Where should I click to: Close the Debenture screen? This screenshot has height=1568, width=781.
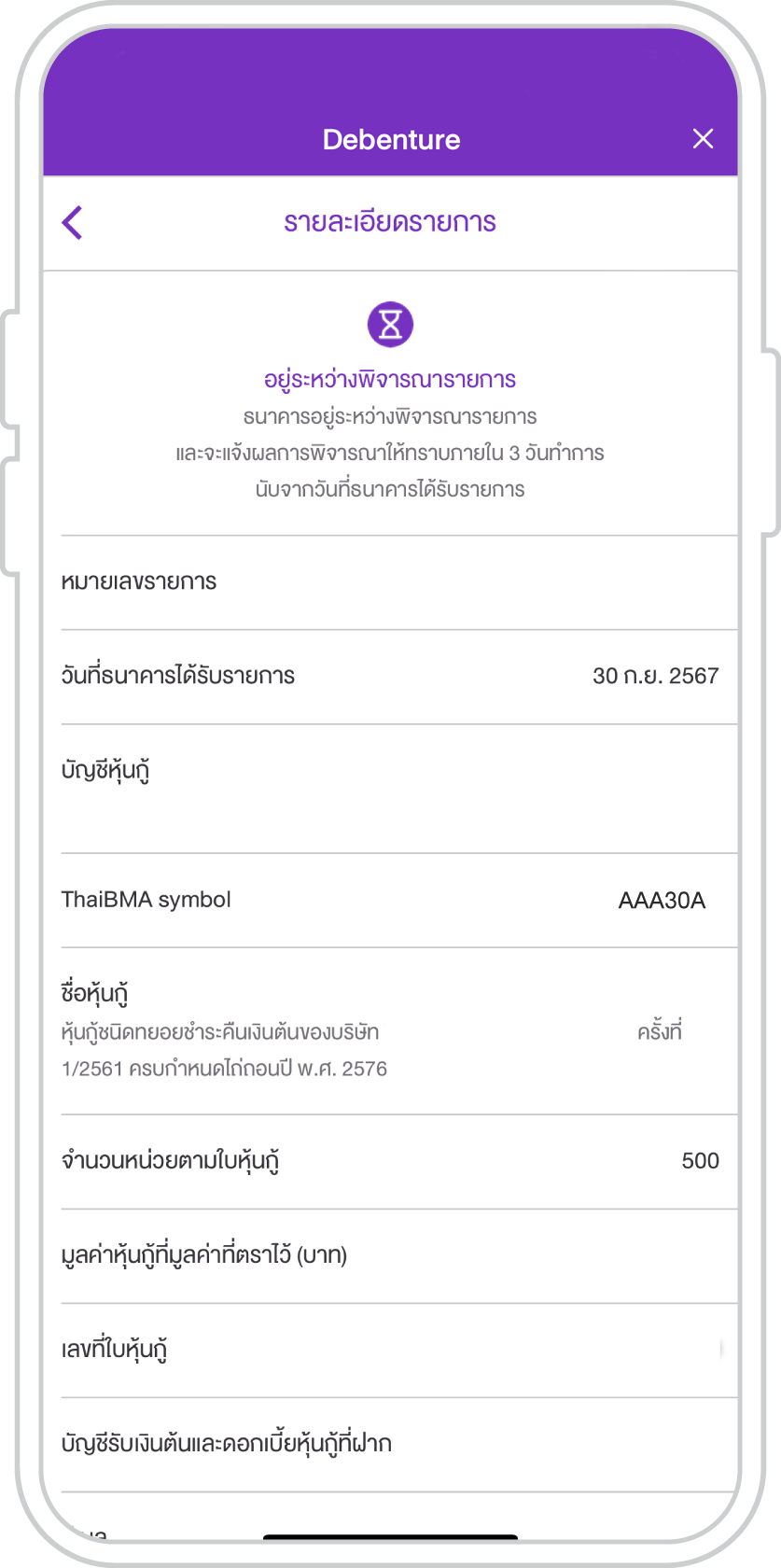click(x=703, y=139)
